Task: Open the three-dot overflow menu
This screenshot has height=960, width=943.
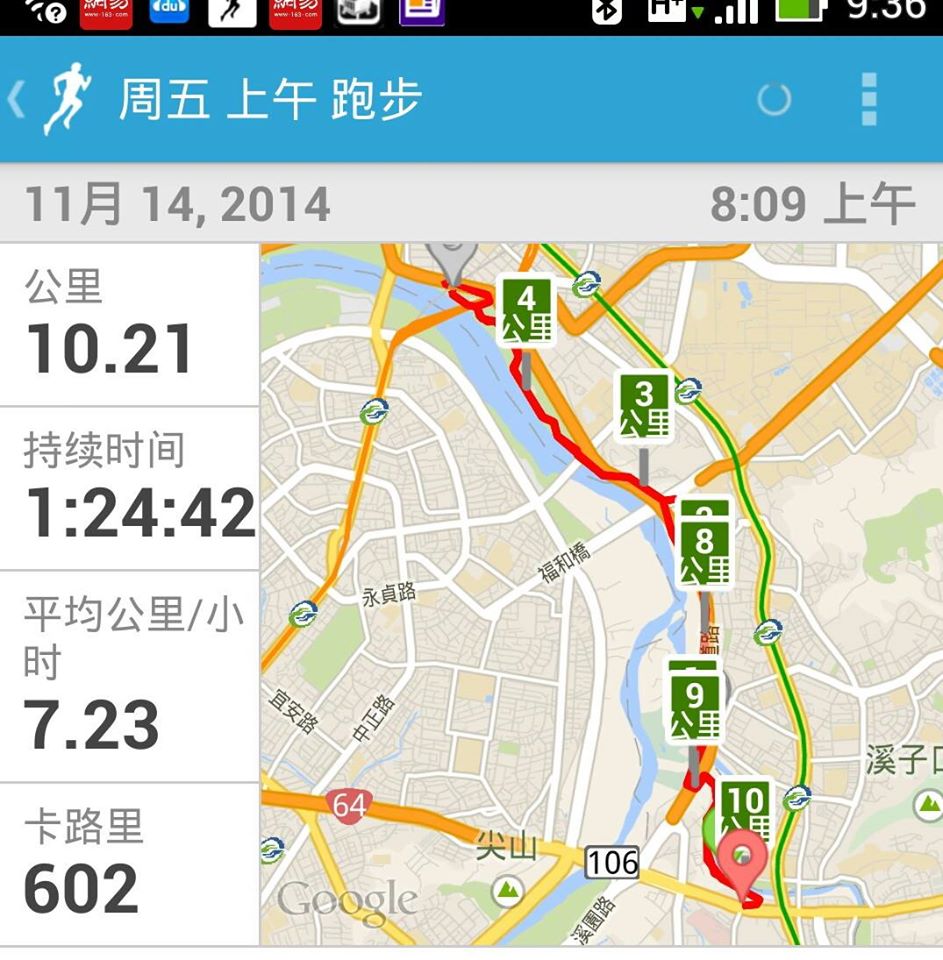Action: (x=868, y=99)
